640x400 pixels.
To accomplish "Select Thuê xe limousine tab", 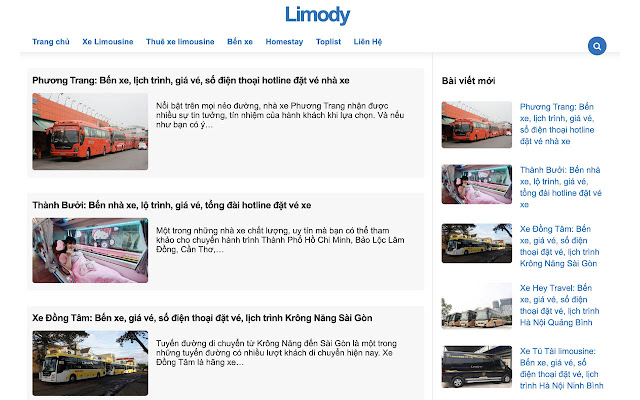I will click(180, 42).
